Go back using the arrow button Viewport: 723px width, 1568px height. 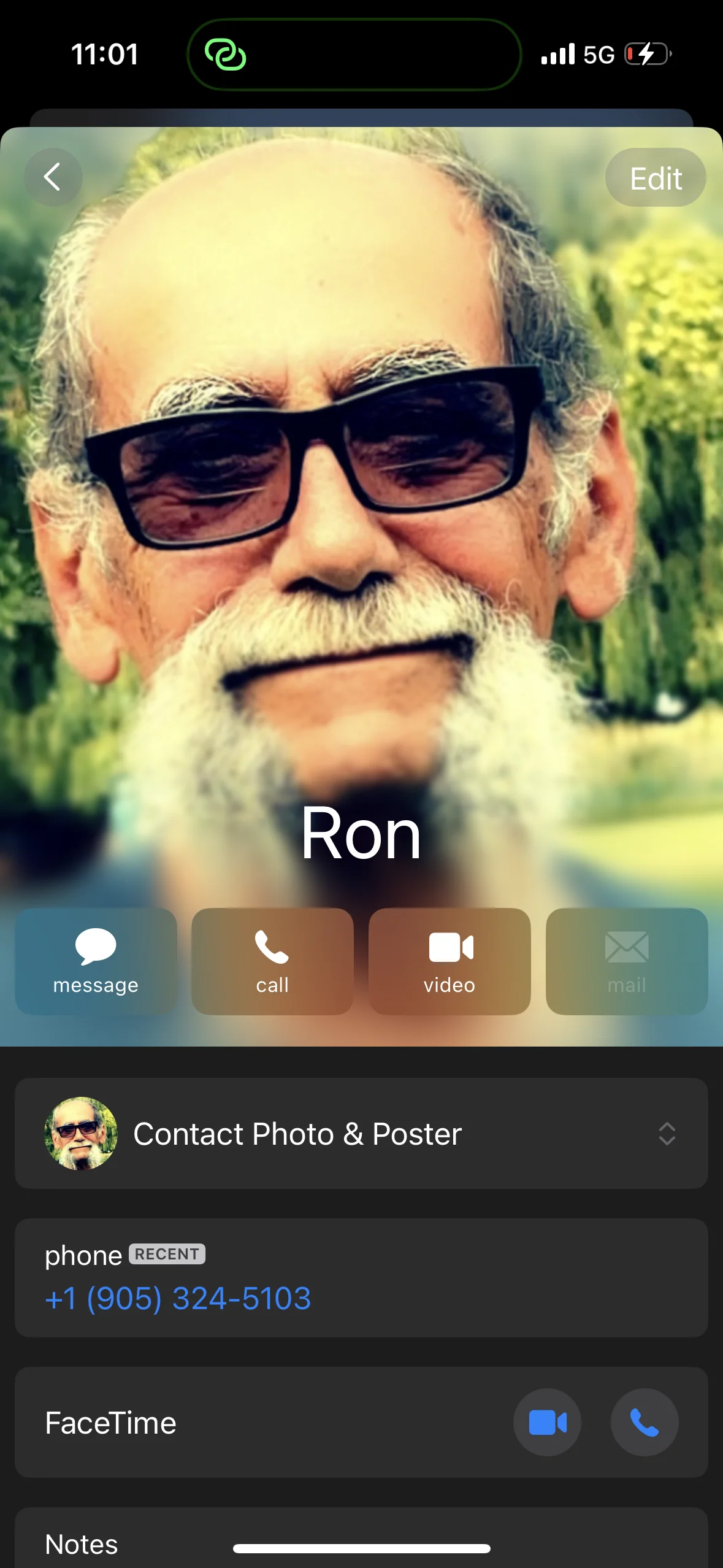[x=53, y=177]
